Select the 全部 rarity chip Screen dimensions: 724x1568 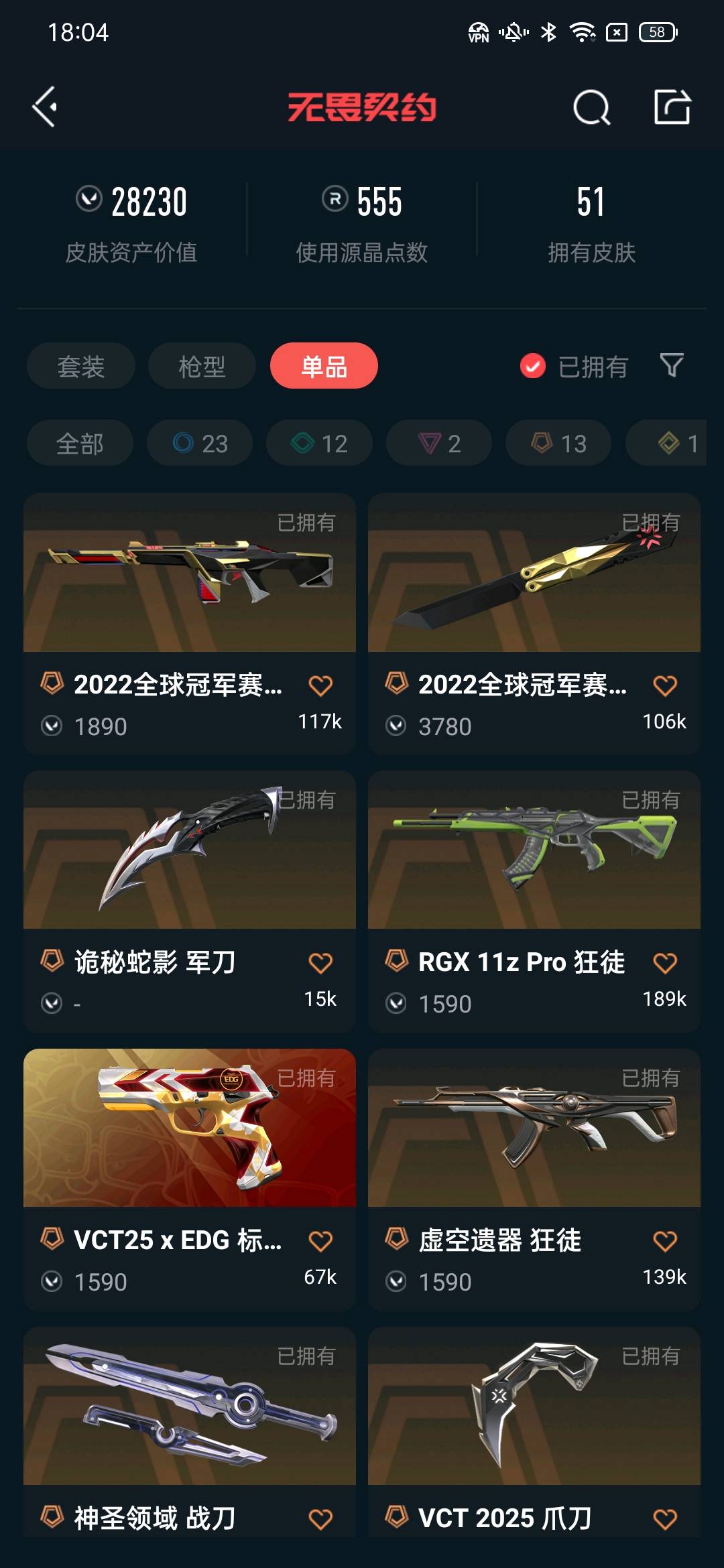pos(80,443)
